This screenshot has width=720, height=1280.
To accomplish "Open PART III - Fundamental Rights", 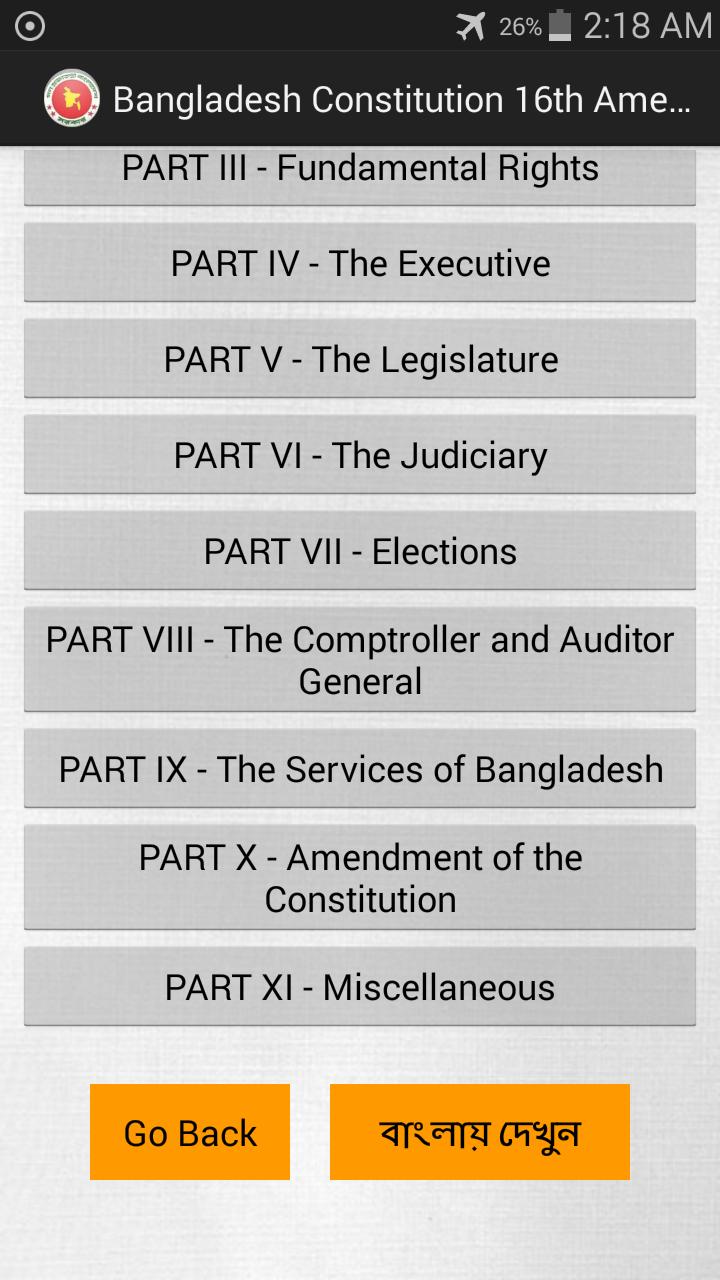I will tap(360, 168).
